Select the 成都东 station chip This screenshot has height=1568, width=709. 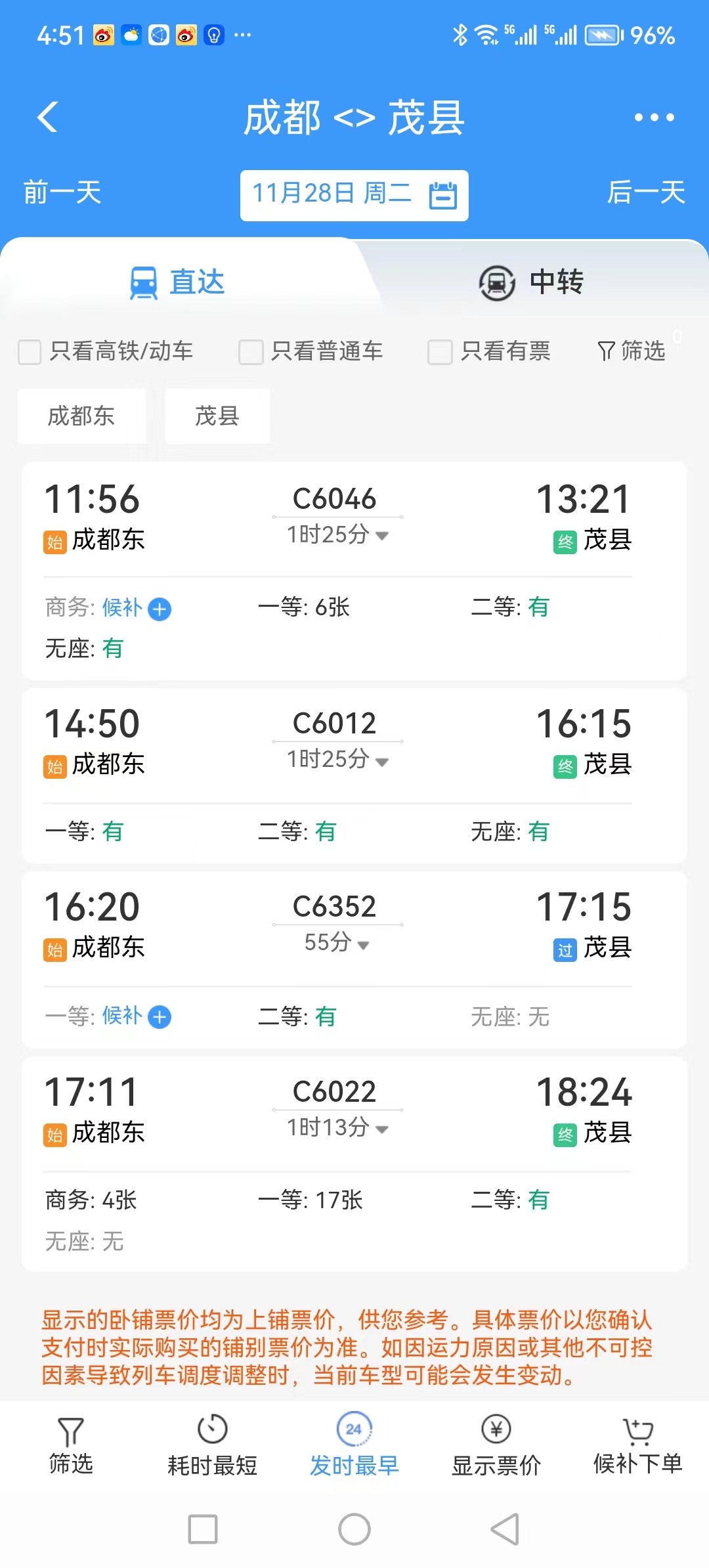[81, 416]
